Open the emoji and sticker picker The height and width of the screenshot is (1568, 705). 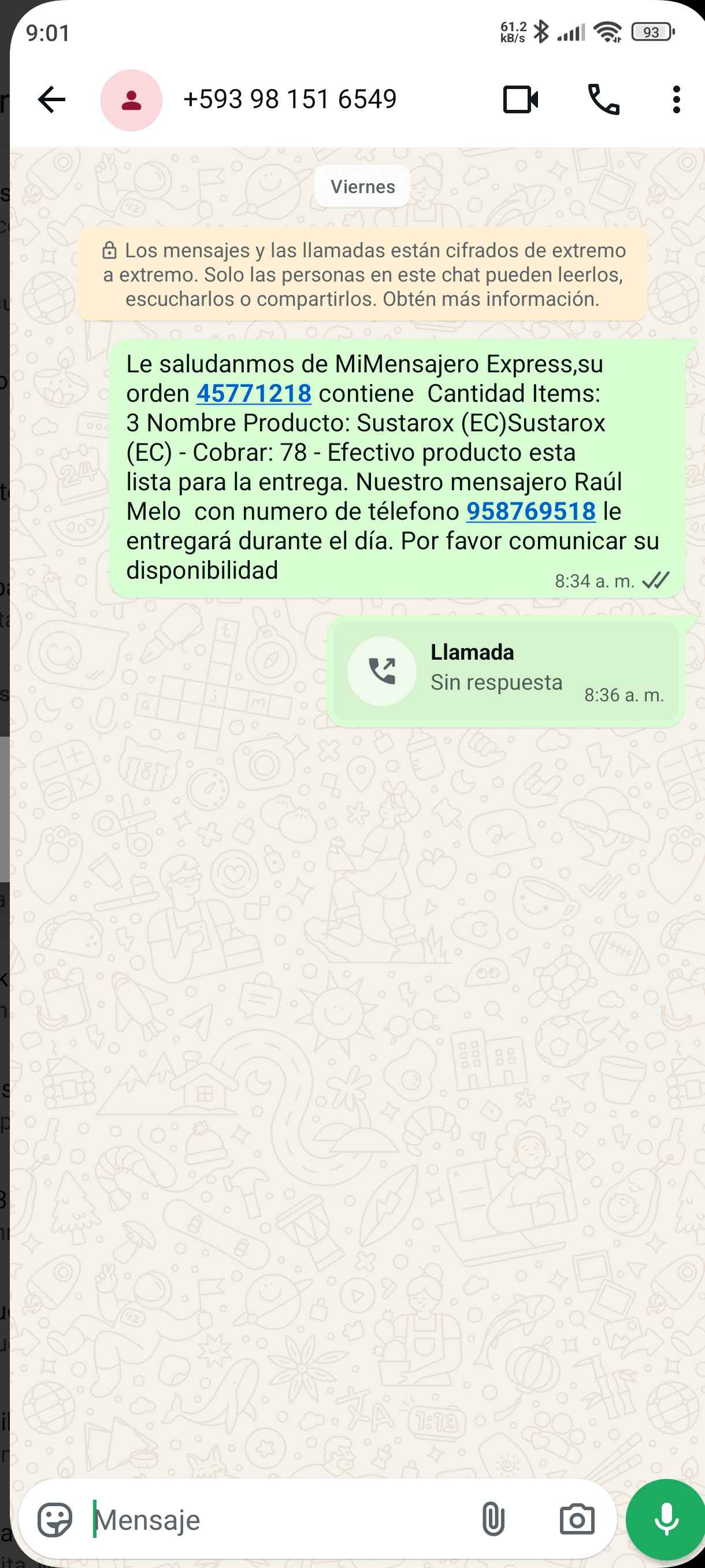55,1520
